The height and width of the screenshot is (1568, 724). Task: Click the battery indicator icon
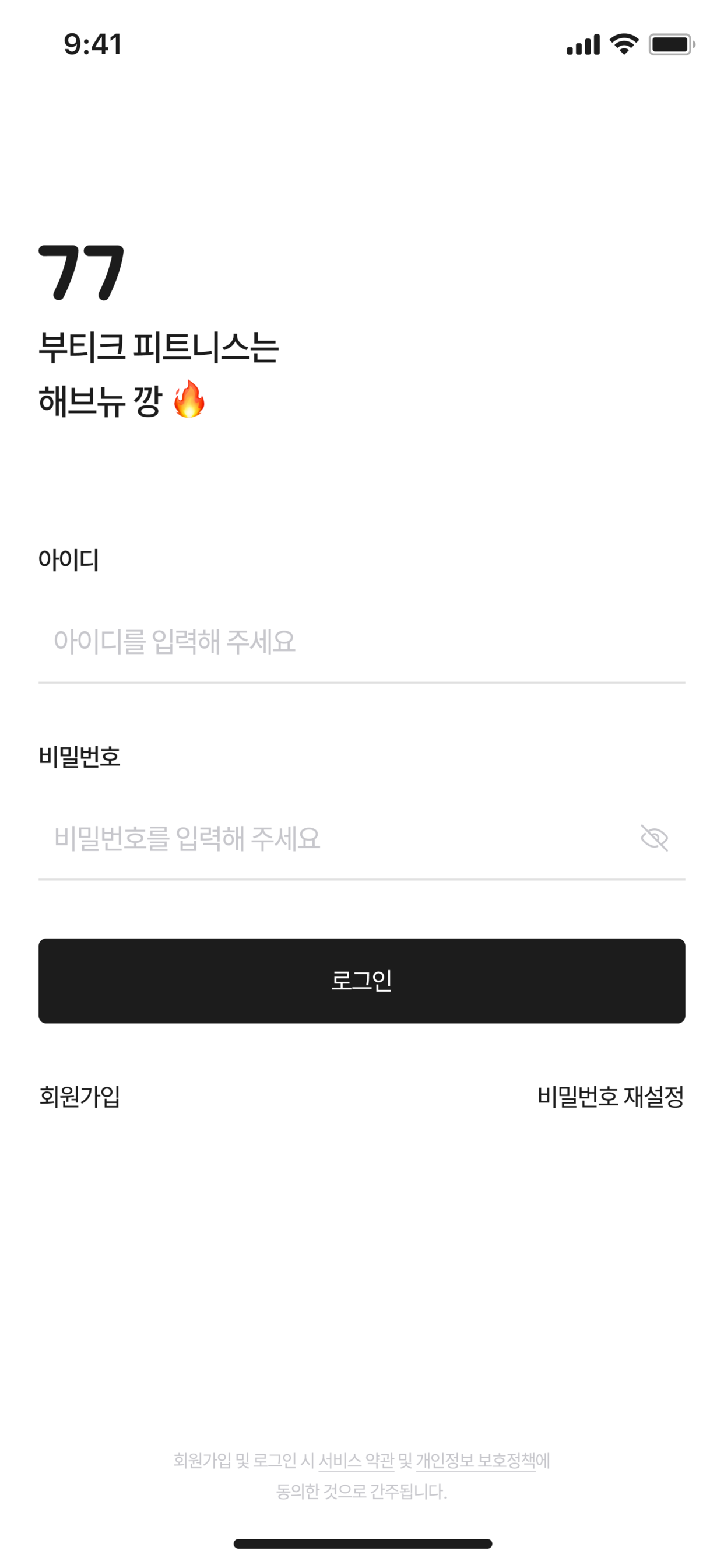[x=671, y=44]
